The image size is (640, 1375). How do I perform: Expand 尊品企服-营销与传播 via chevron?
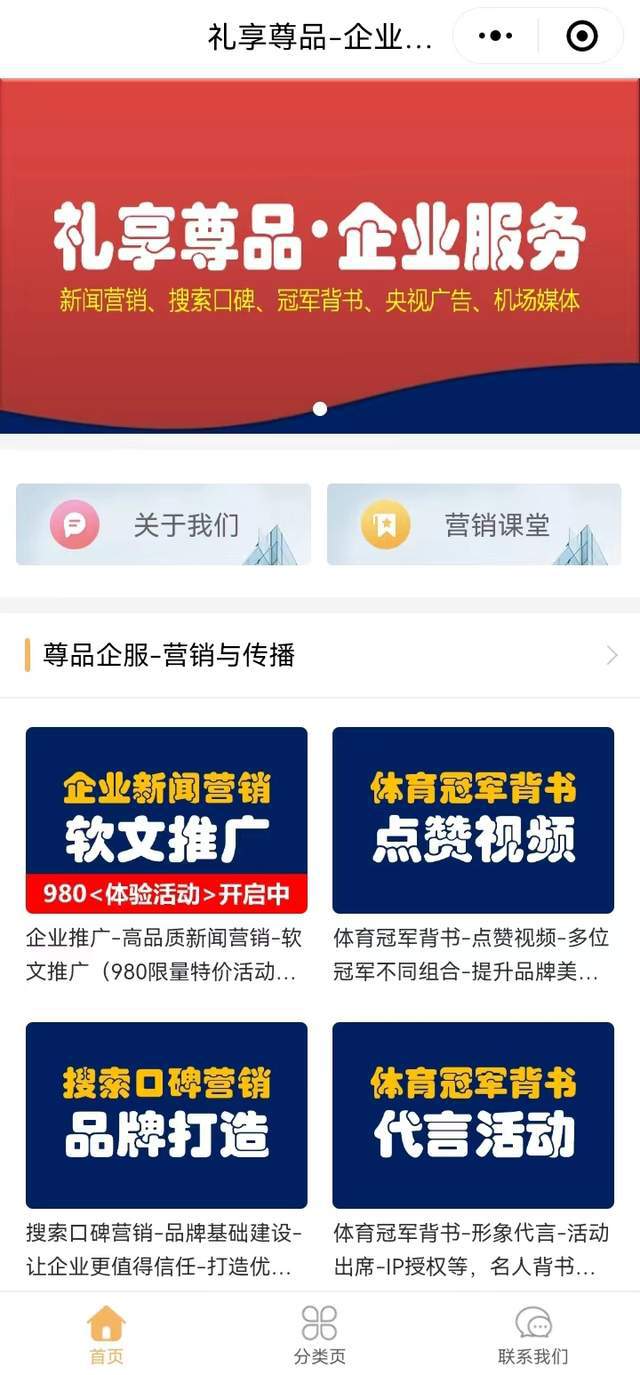(x=612, y=656)
